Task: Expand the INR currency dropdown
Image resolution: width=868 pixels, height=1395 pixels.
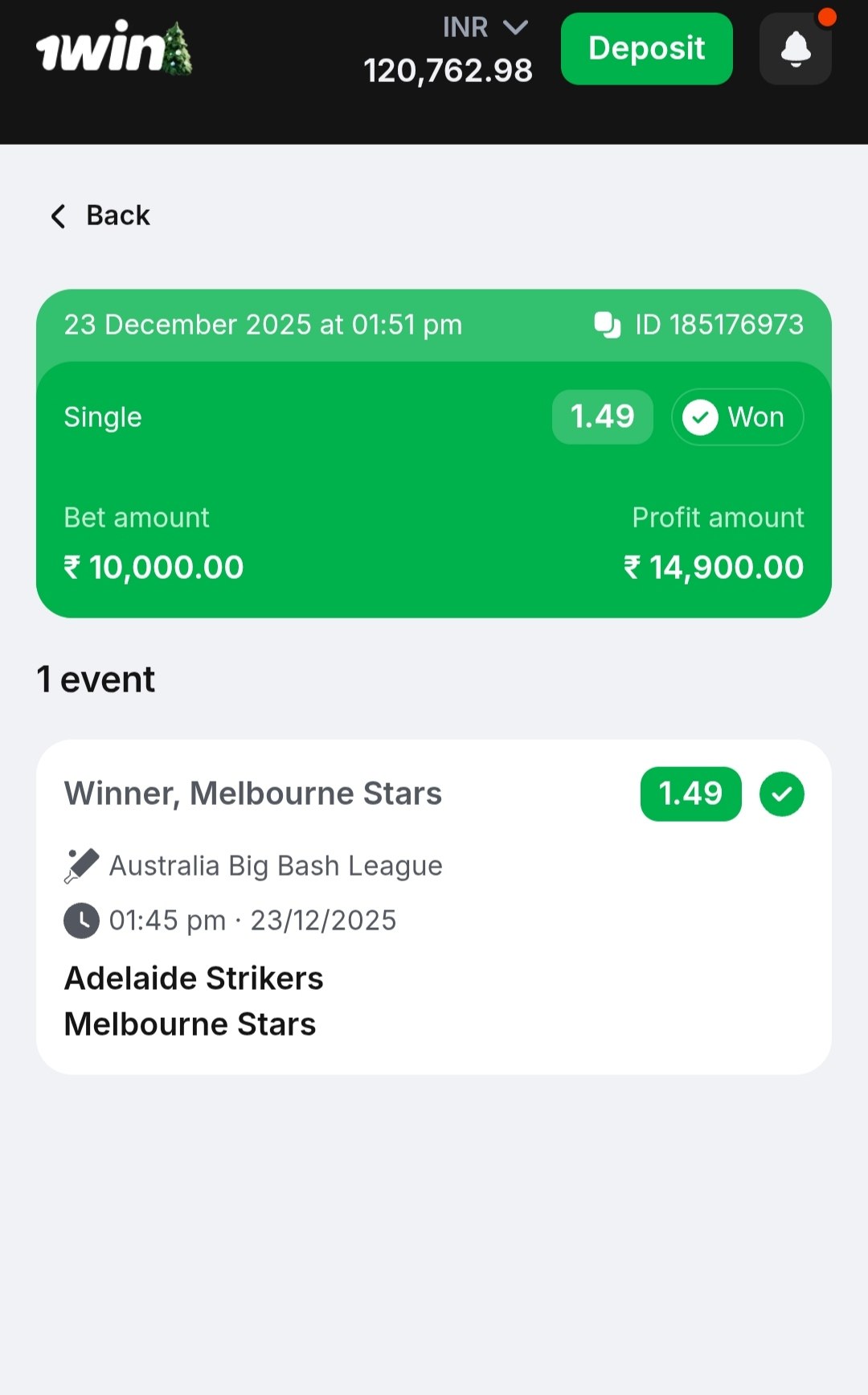Action: coord(485,28)
